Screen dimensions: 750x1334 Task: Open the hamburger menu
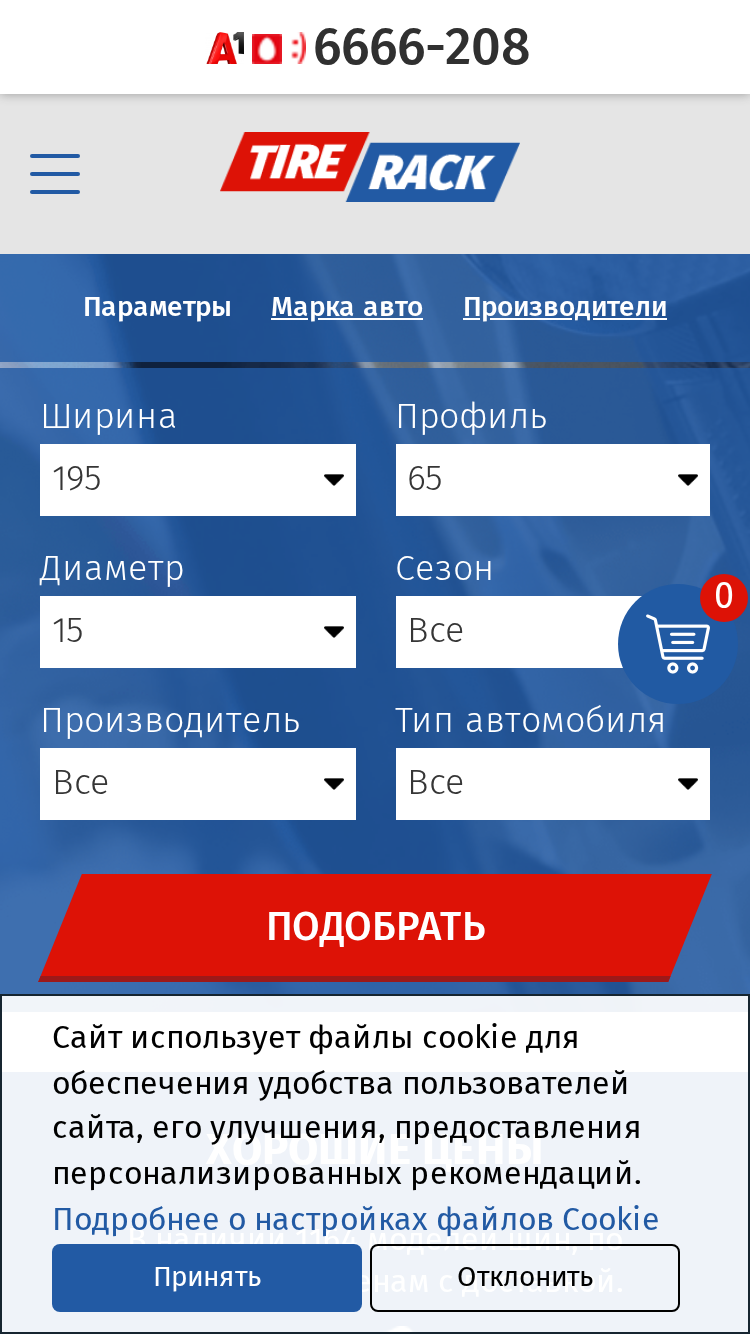55,174
